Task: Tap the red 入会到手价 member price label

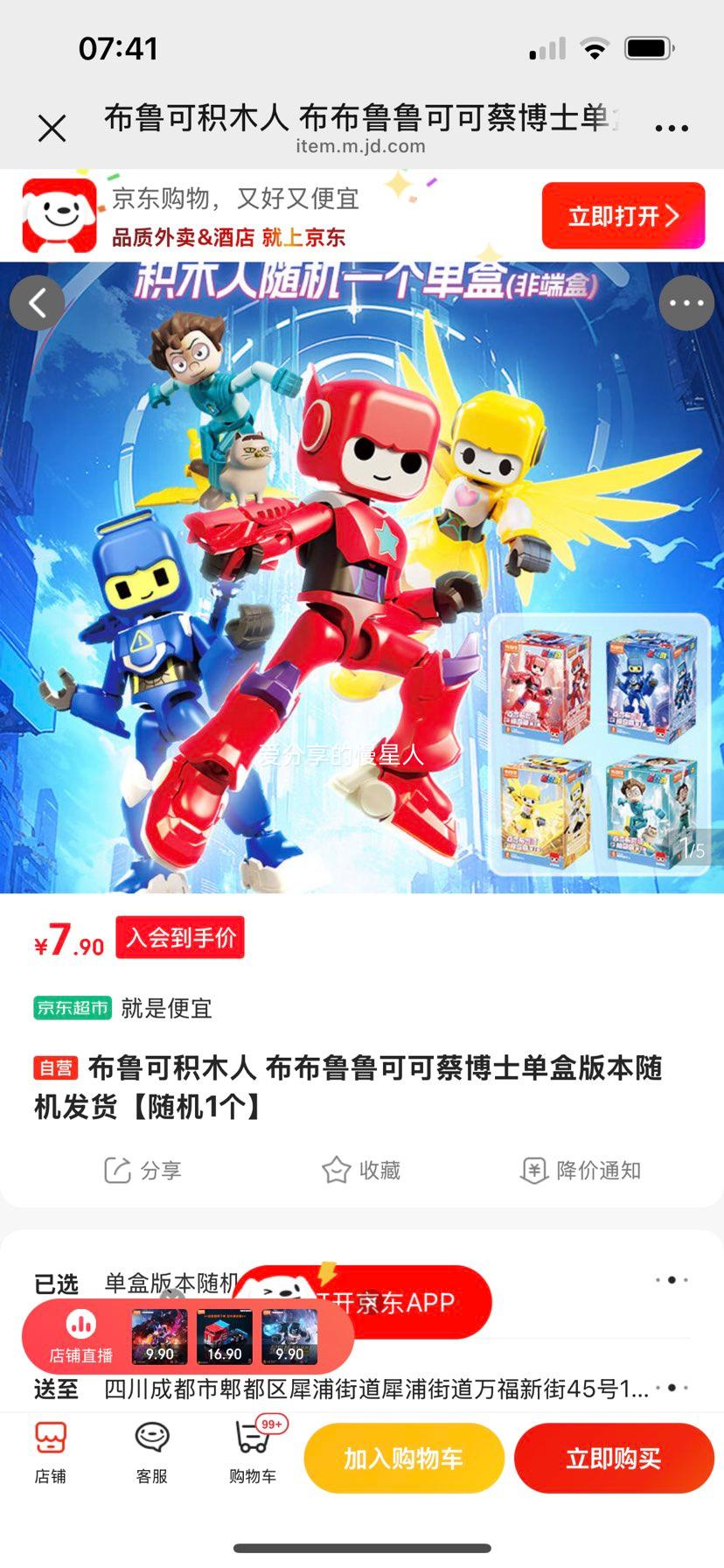Action: pos(179,937)
